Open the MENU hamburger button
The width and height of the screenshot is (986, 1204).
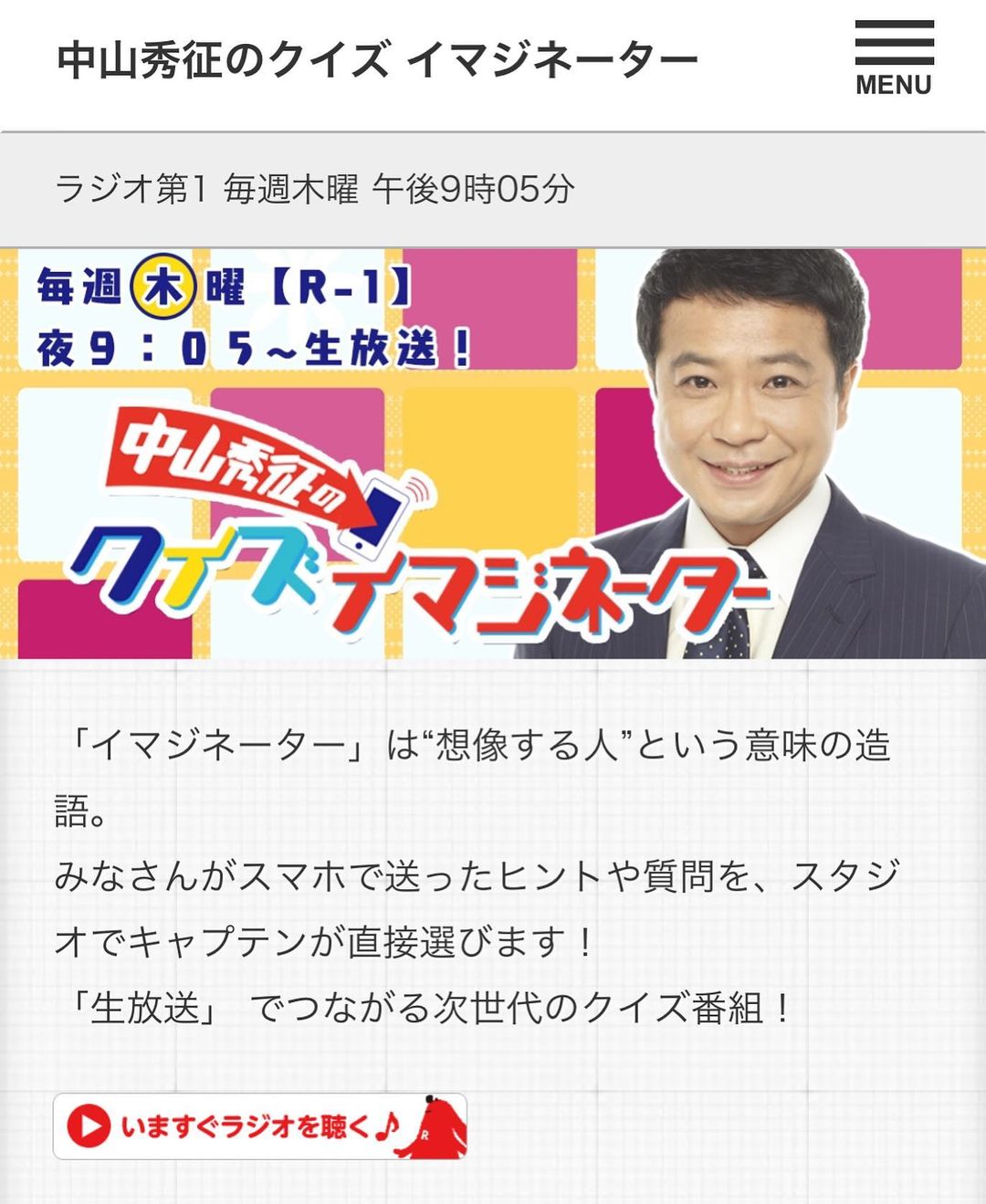[893, 58]
